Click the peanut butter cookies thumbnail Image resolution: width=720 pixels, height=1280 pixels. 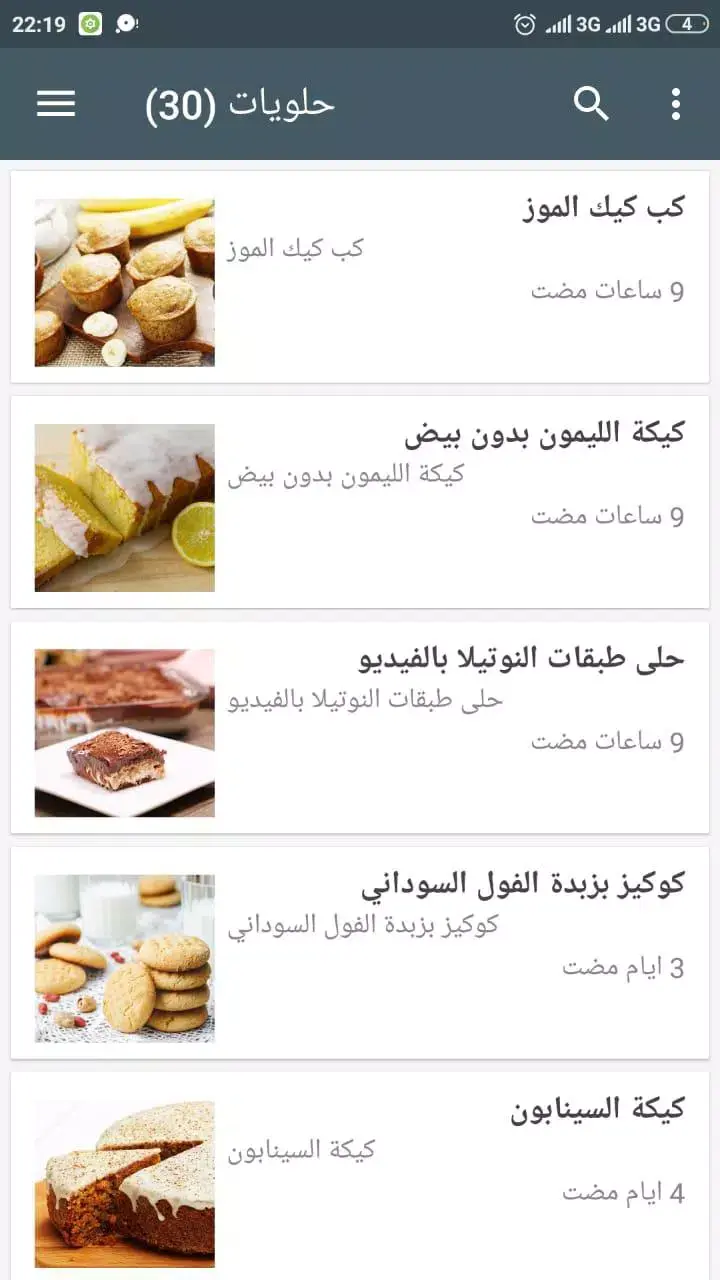pyautogui.click(x=124, y=958)
